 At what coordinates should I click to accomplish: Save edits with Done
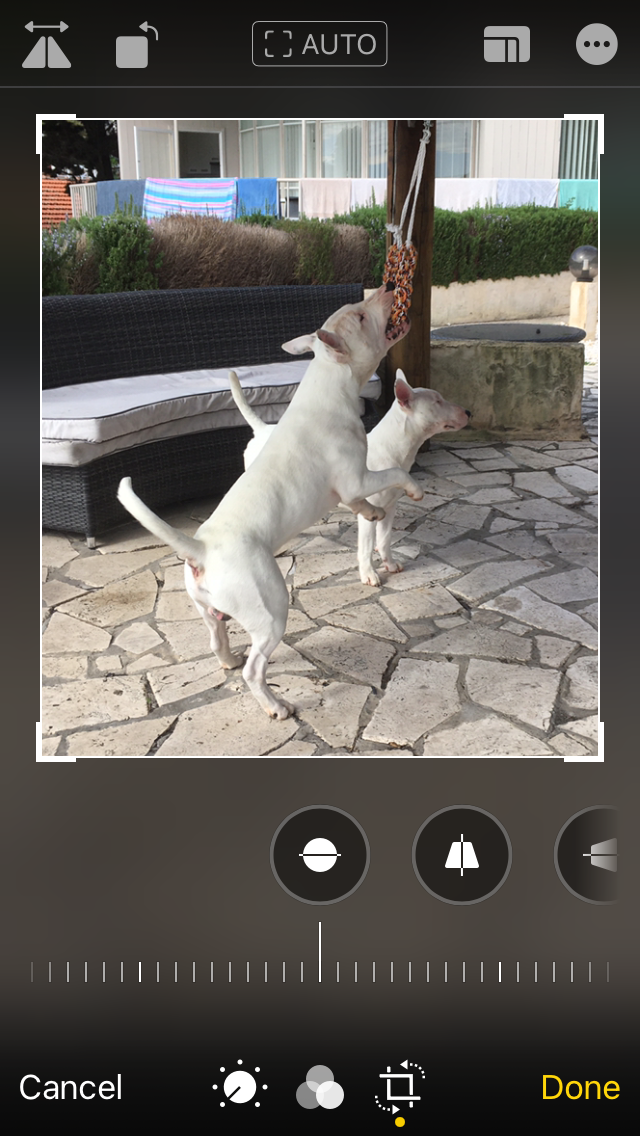pos(580,1087)
